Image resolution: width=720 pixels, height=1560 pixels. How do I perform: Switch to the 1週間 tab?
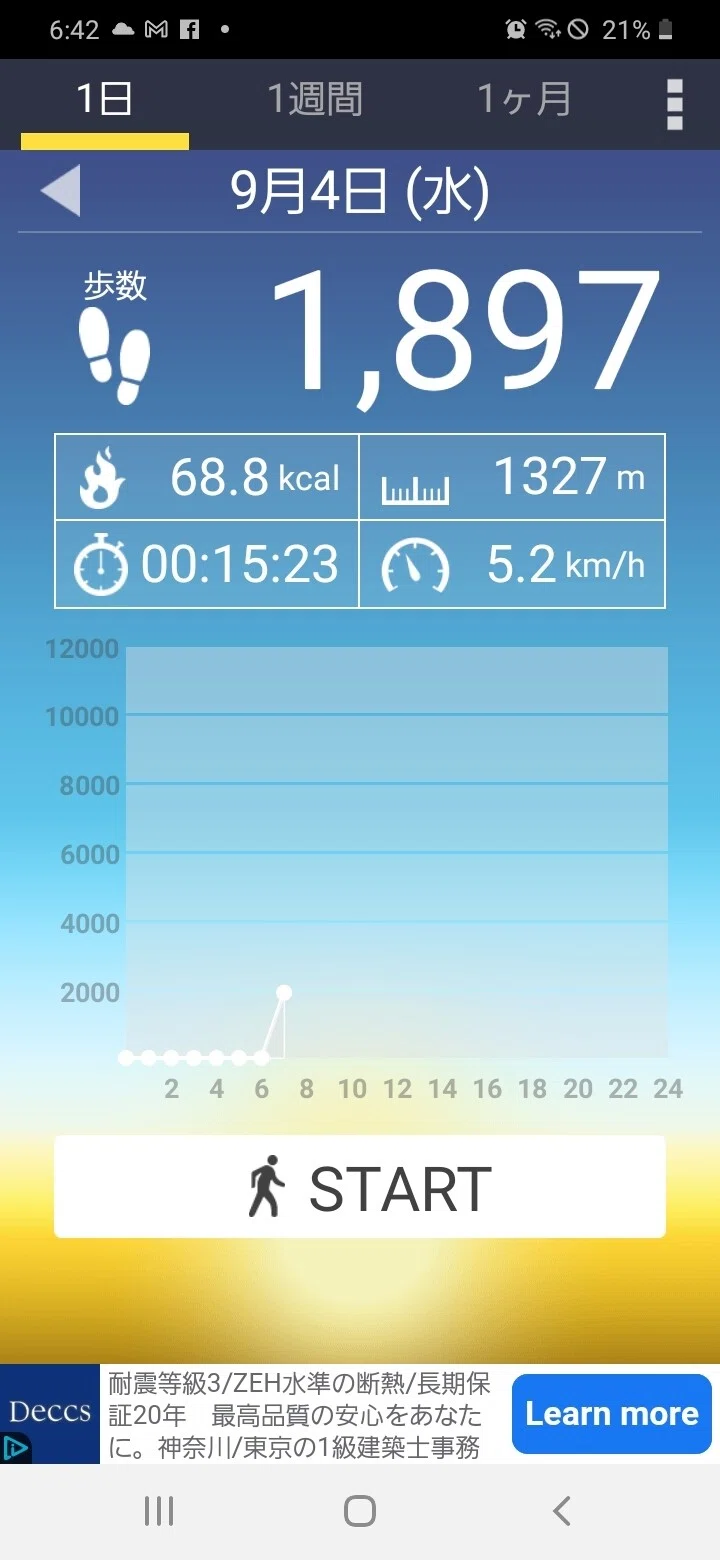point(314,99)
